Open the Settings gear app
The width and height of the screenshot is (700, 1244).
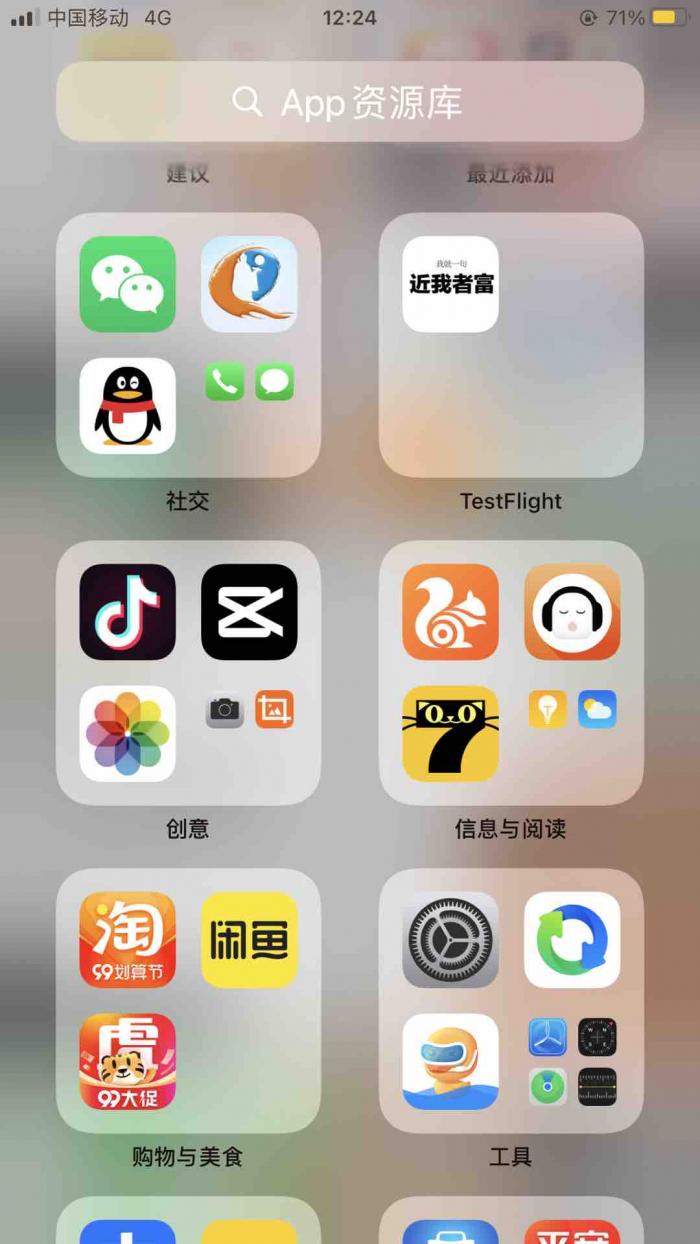pyautogui.click(x=450, y=940)
